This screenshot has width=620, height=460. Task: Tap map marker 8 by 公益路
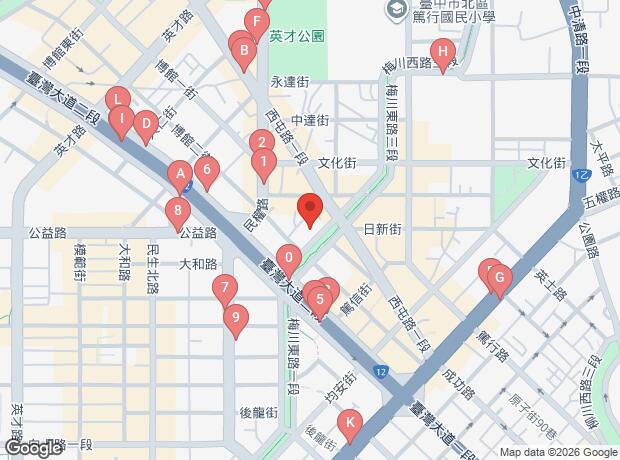pyautogui.click(x=178, y=215)
